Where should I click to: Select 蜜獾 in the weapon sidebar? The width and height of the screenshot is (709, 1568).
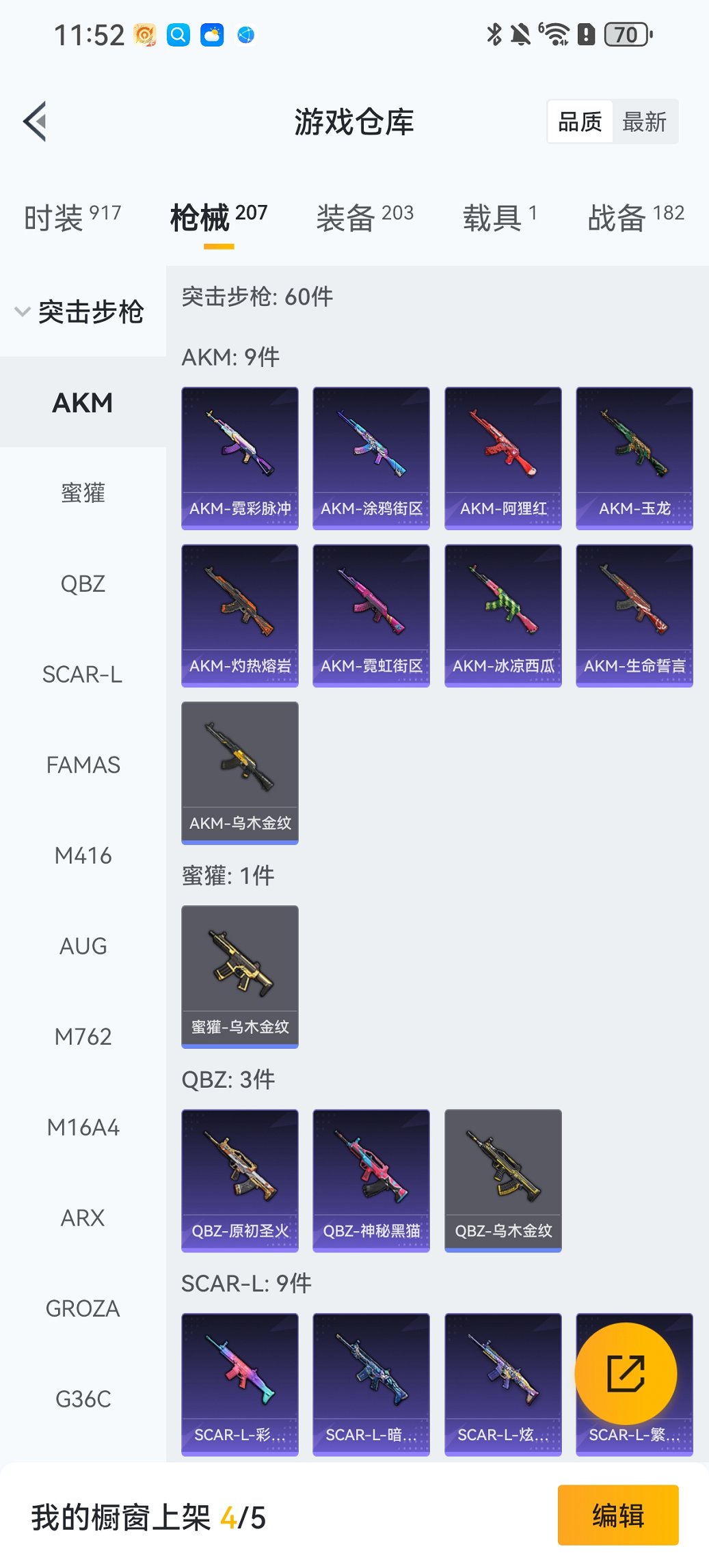(x=83, y=493)
